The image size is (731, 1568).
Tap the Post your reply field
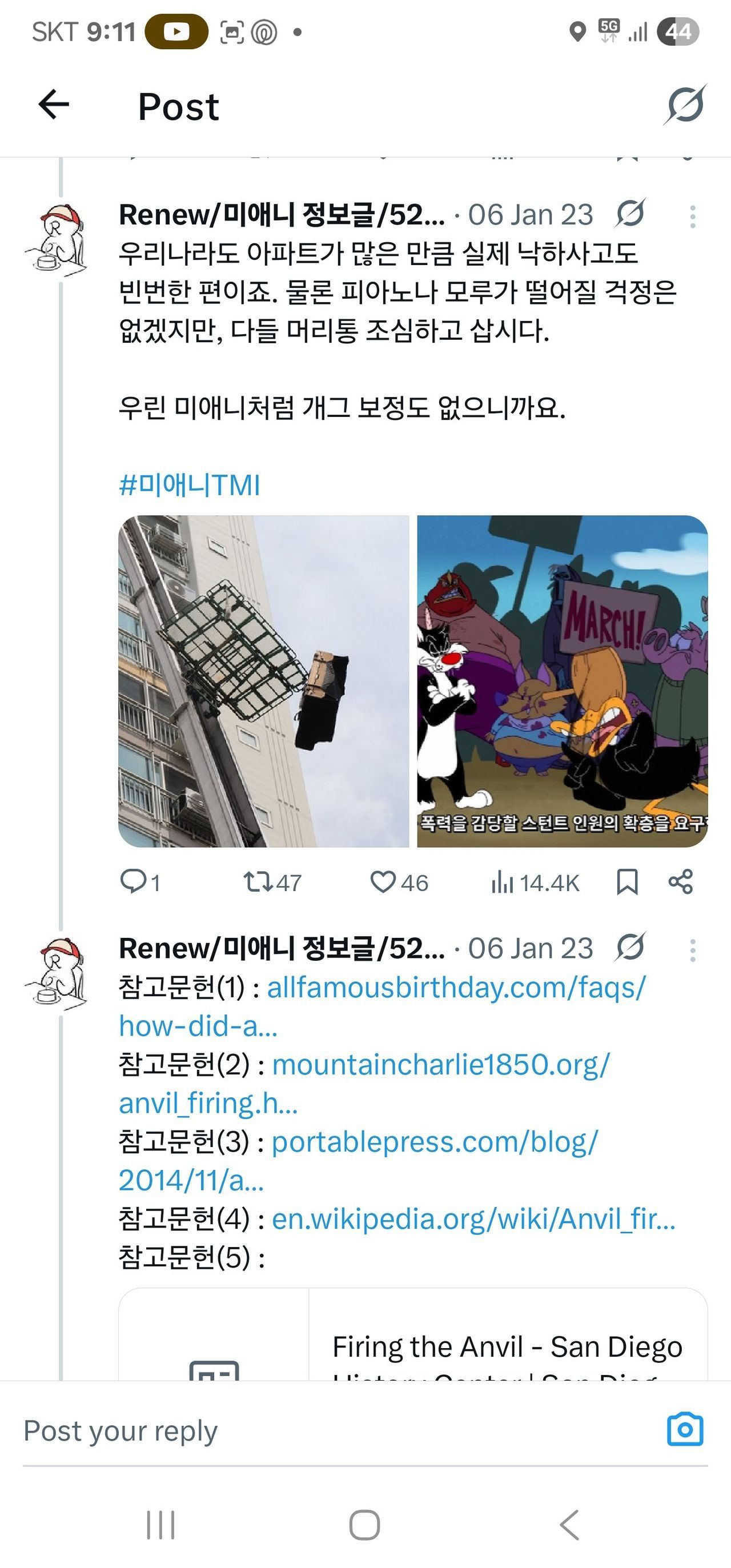tap(304, 1430)
